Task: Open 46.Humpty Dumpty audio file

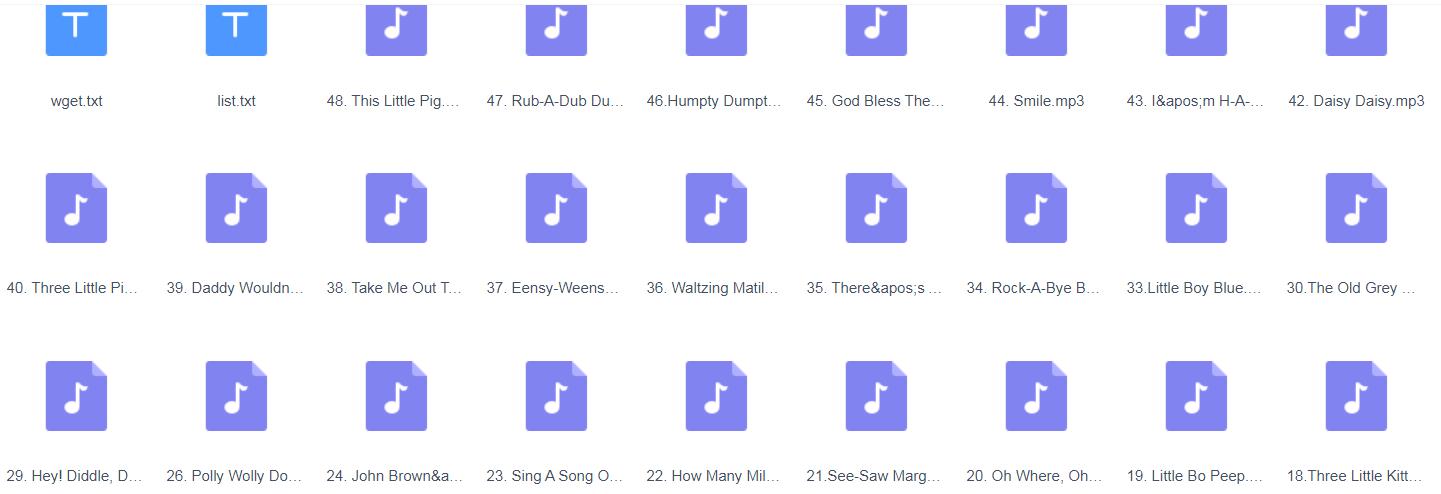Action: pos(716,29)
